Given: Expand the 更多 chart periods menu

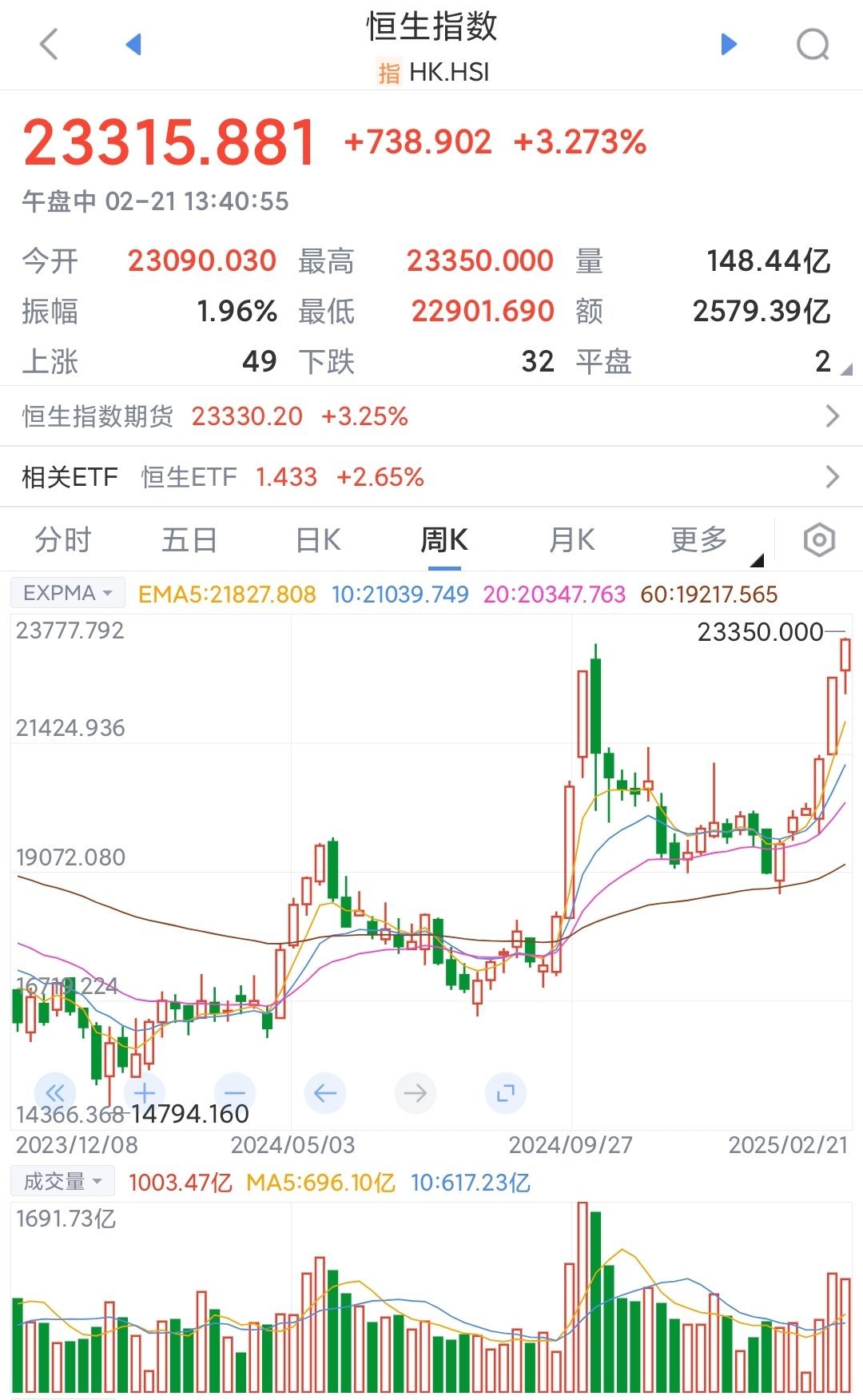Looking at the screenshot, I should coord(701,540).
